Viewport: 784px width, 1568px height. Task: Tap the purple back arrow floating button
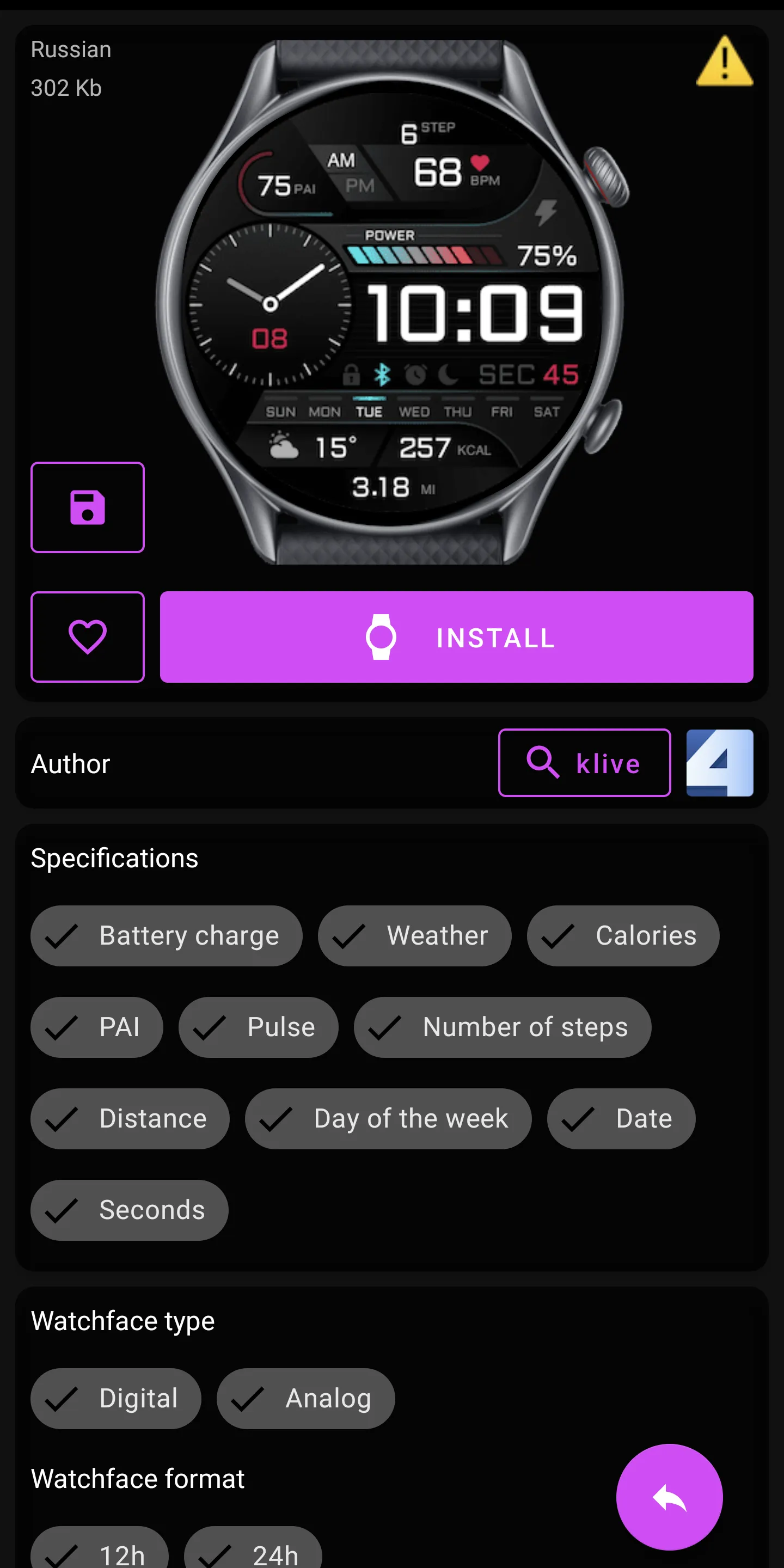tap(669, 1497)
